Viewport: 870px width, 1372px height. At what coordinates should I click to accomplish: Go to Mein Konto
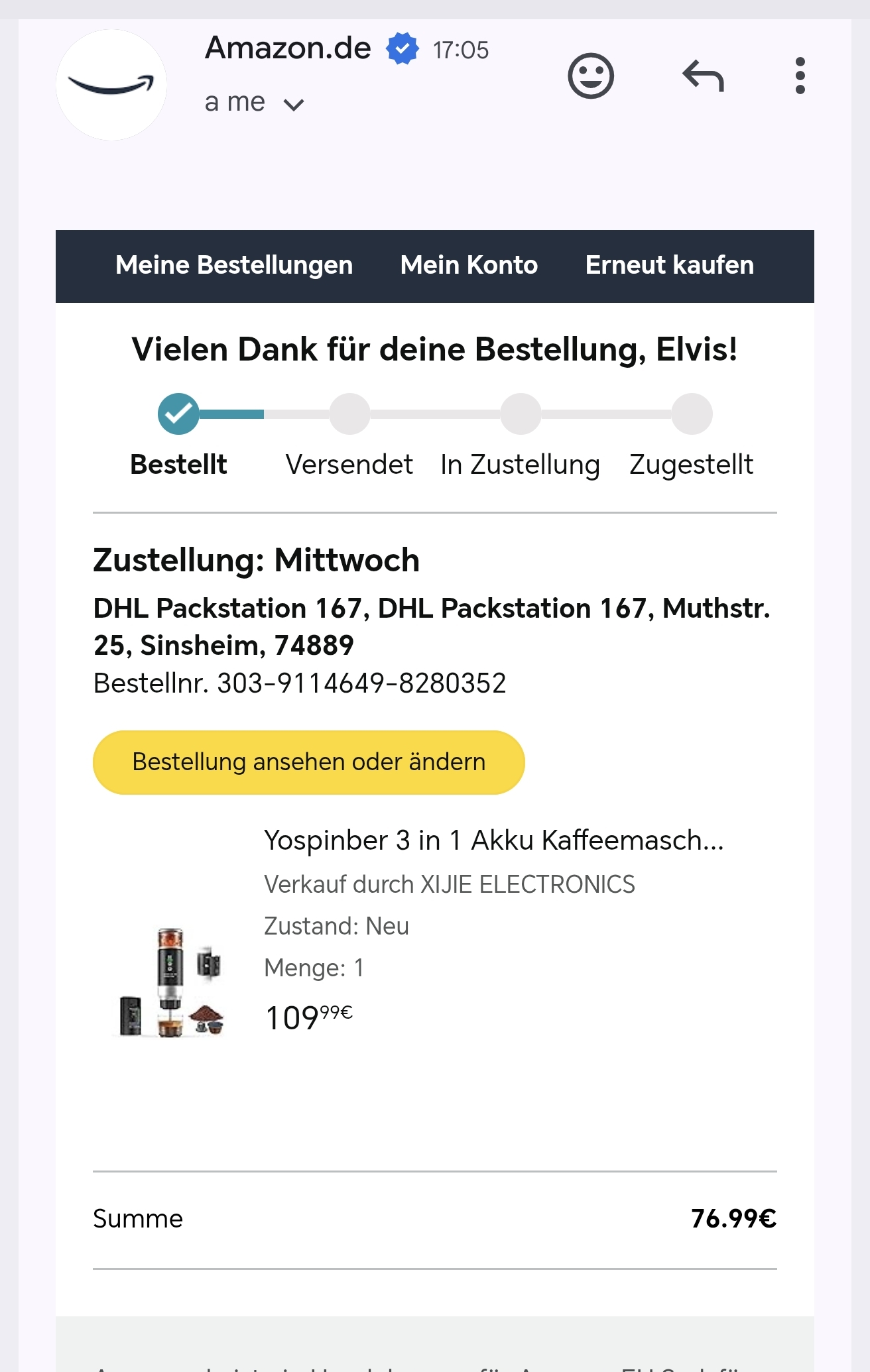click(x=469, y=265)
